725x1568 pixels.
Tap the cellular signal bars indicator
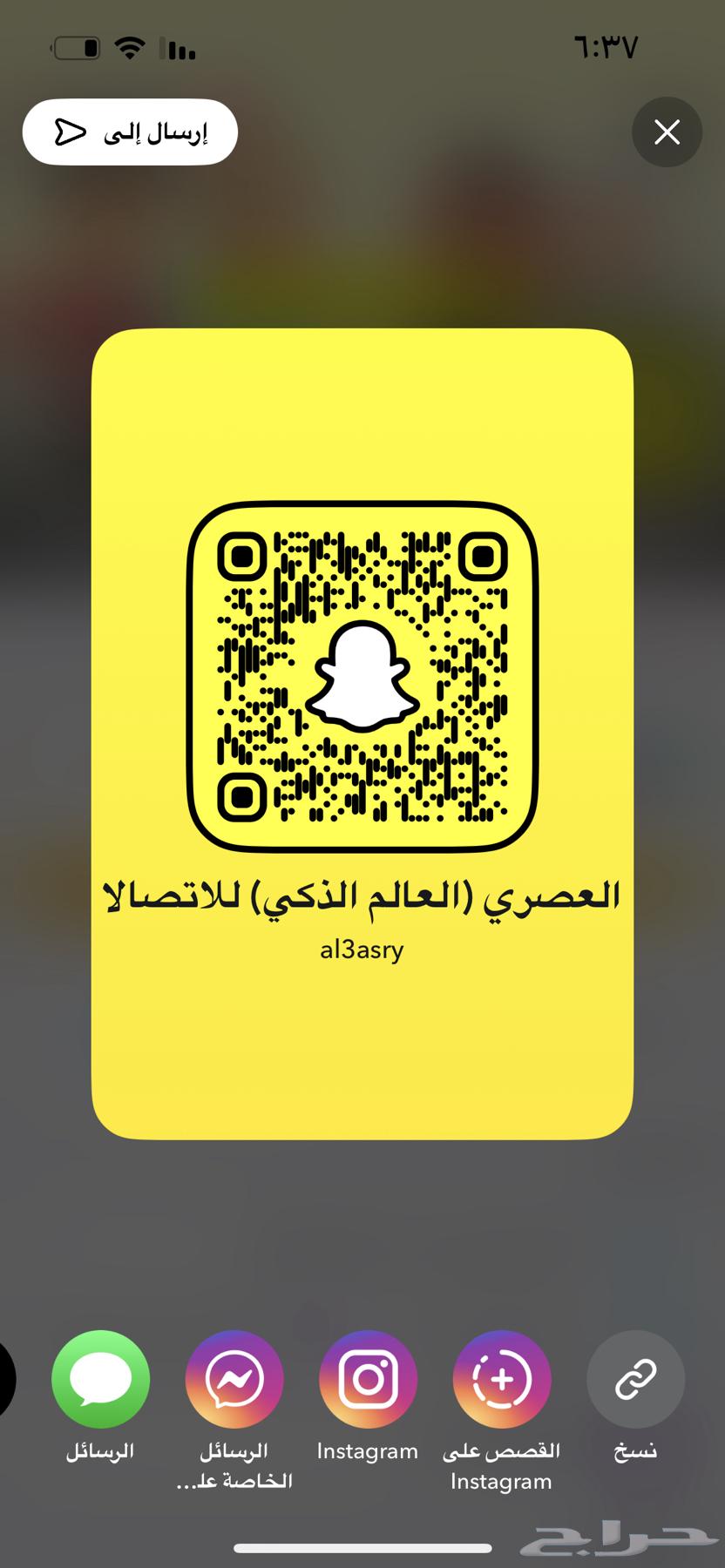pos(175,48)
